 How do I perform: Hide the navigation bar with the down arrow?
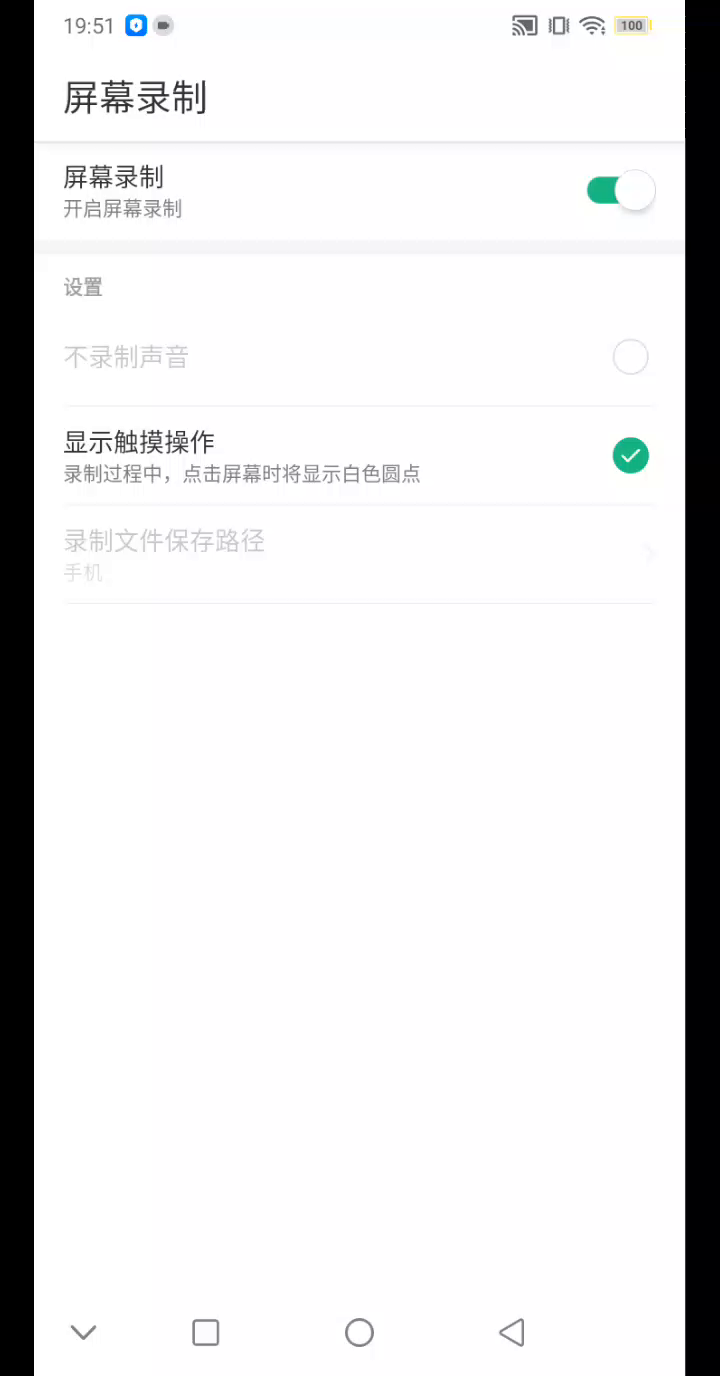click(83, 1332)
